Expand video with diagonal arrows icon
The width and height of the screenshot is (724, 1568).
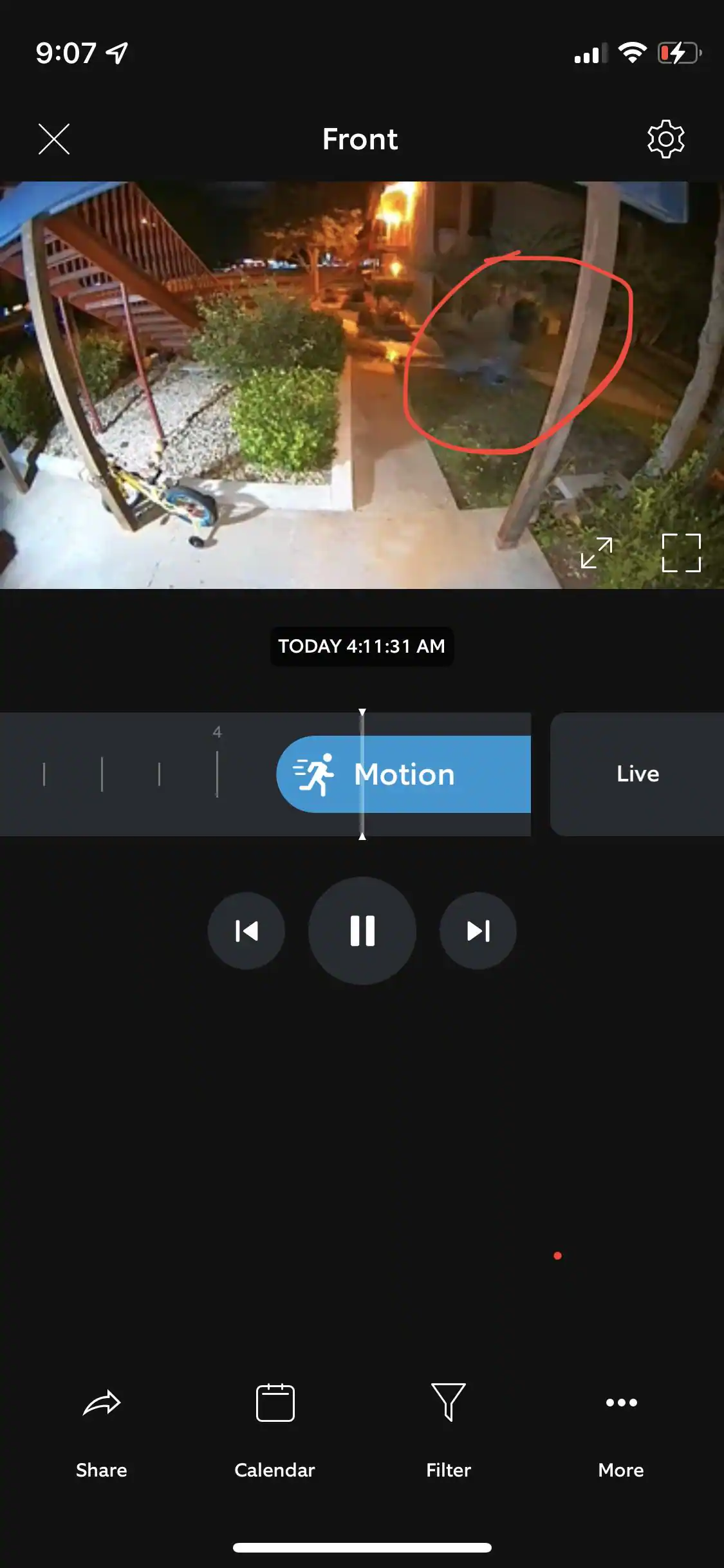(597, 553)
